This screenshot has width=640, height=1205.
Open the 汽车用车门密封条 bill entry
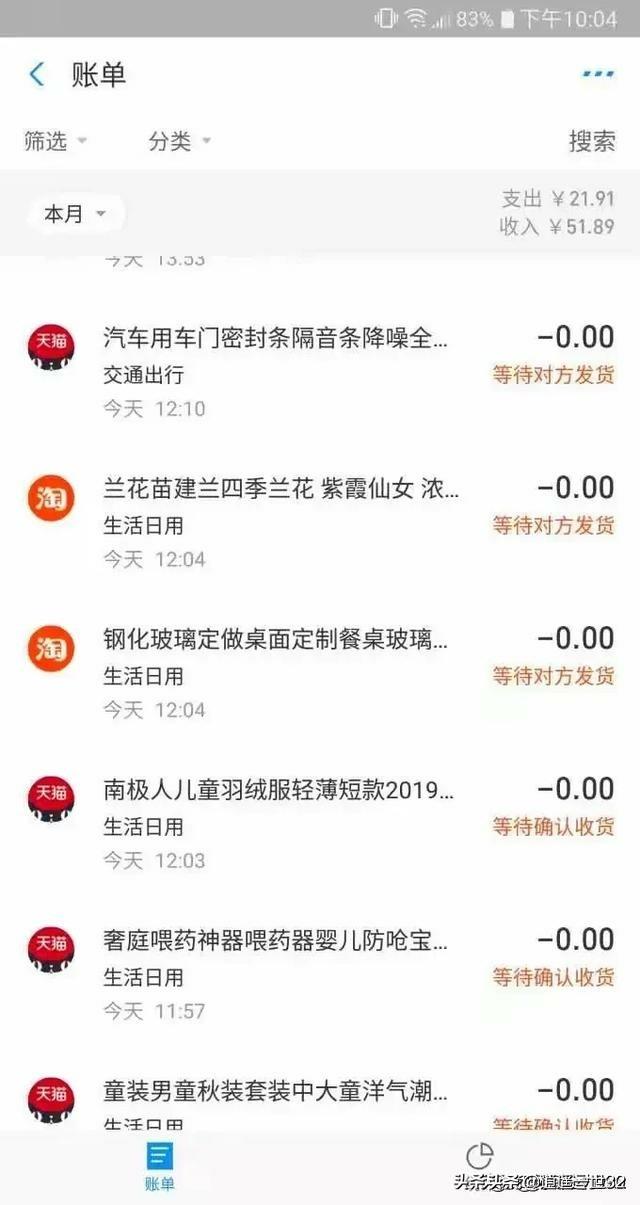click(320, 372)
